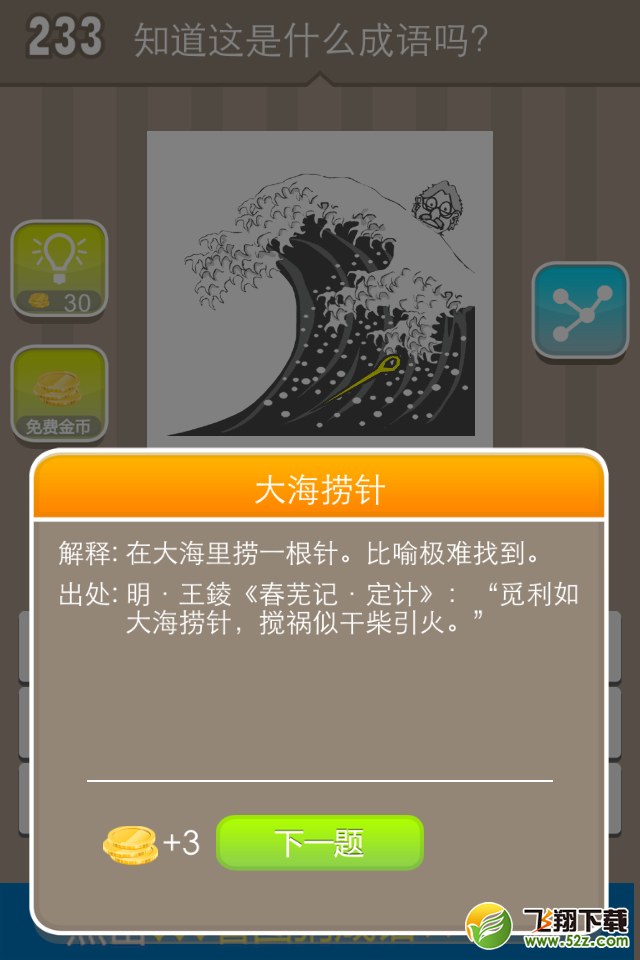Share this puzzle via the share icon

(x=580, y=311)
